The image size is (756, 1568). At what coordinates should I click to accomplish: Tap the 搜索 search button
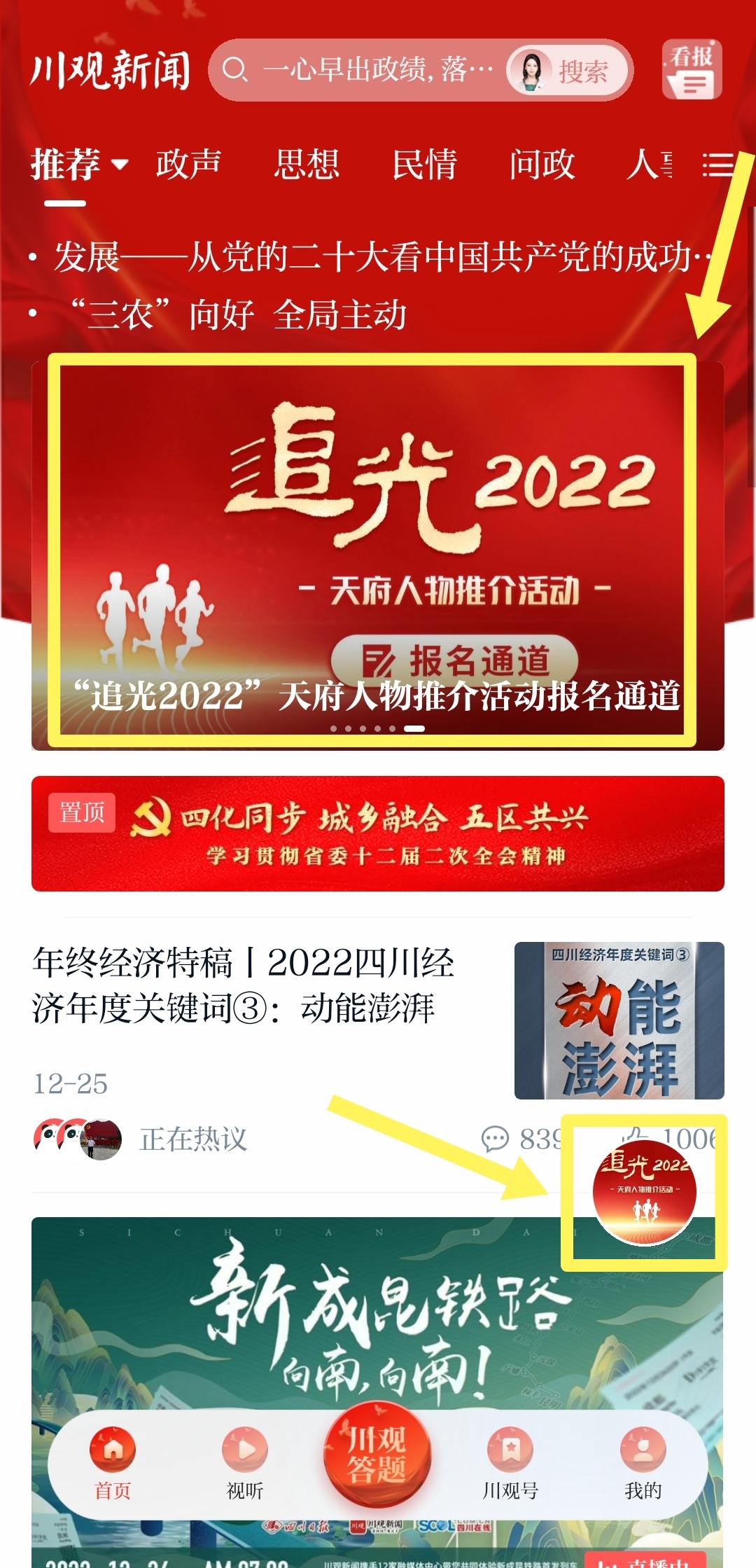582,71
